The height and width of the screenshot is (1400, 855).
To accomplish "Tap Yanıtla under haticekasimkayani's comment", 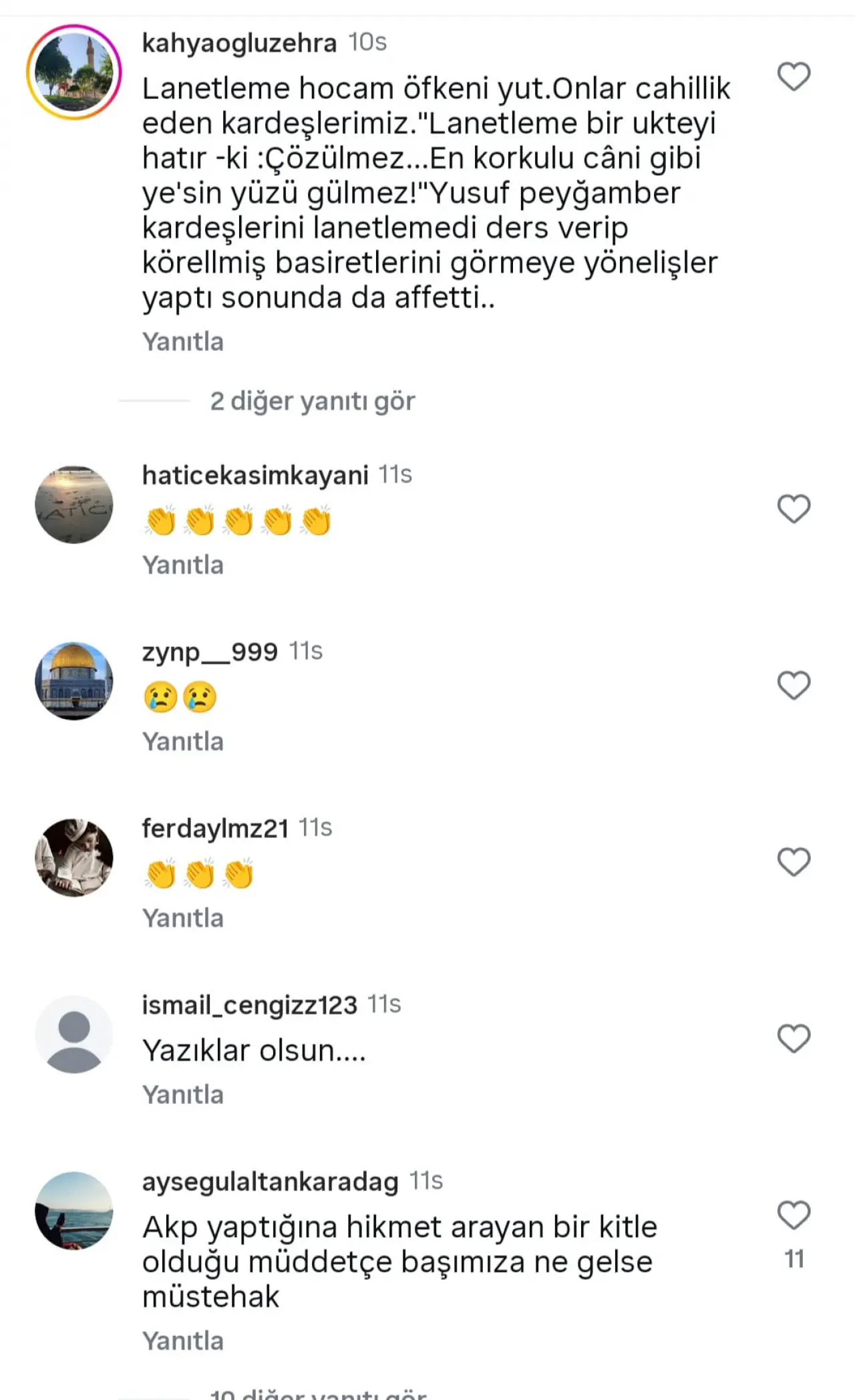I will 182,565.
